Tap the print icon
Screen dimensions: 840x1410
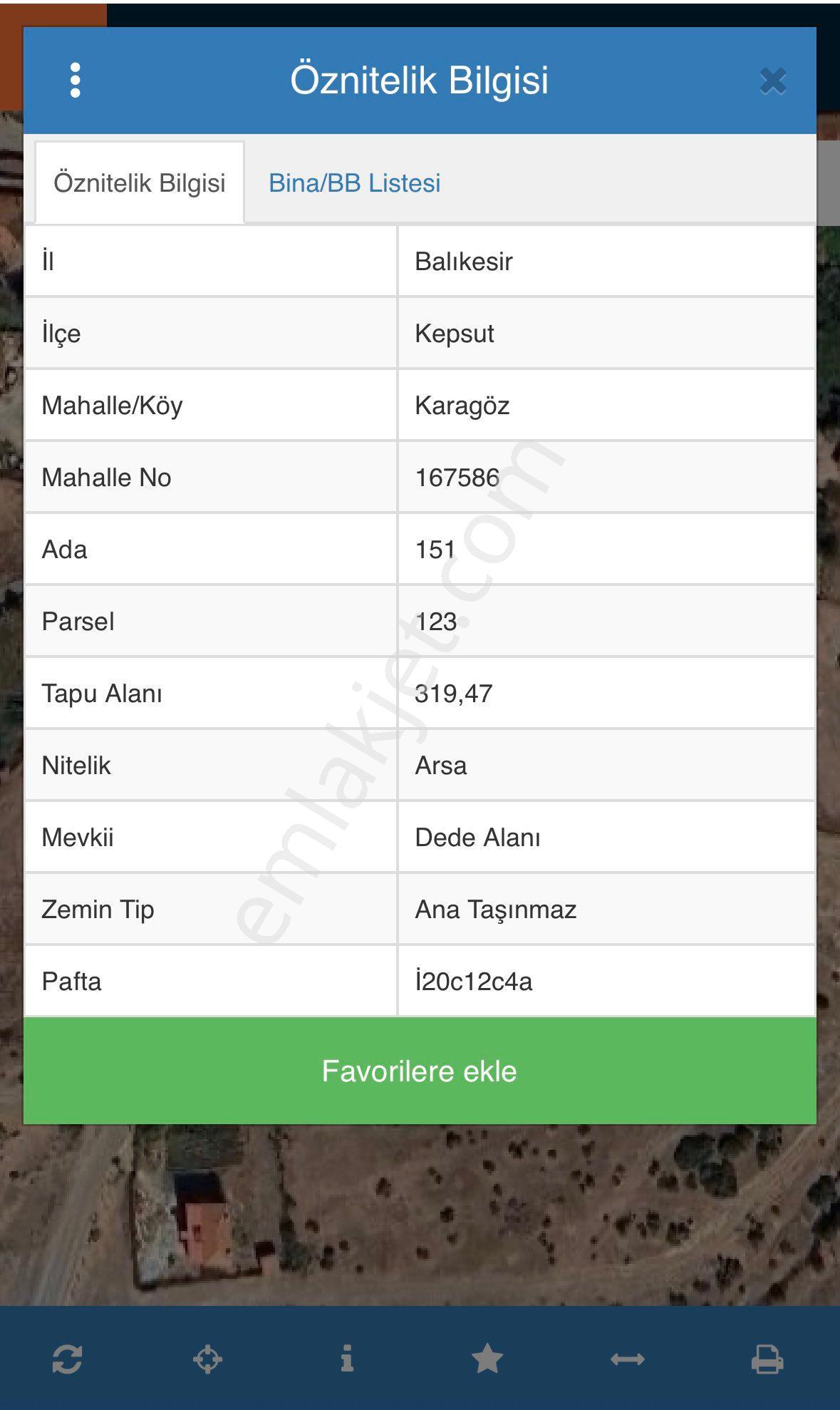(x=767, y=1359)
